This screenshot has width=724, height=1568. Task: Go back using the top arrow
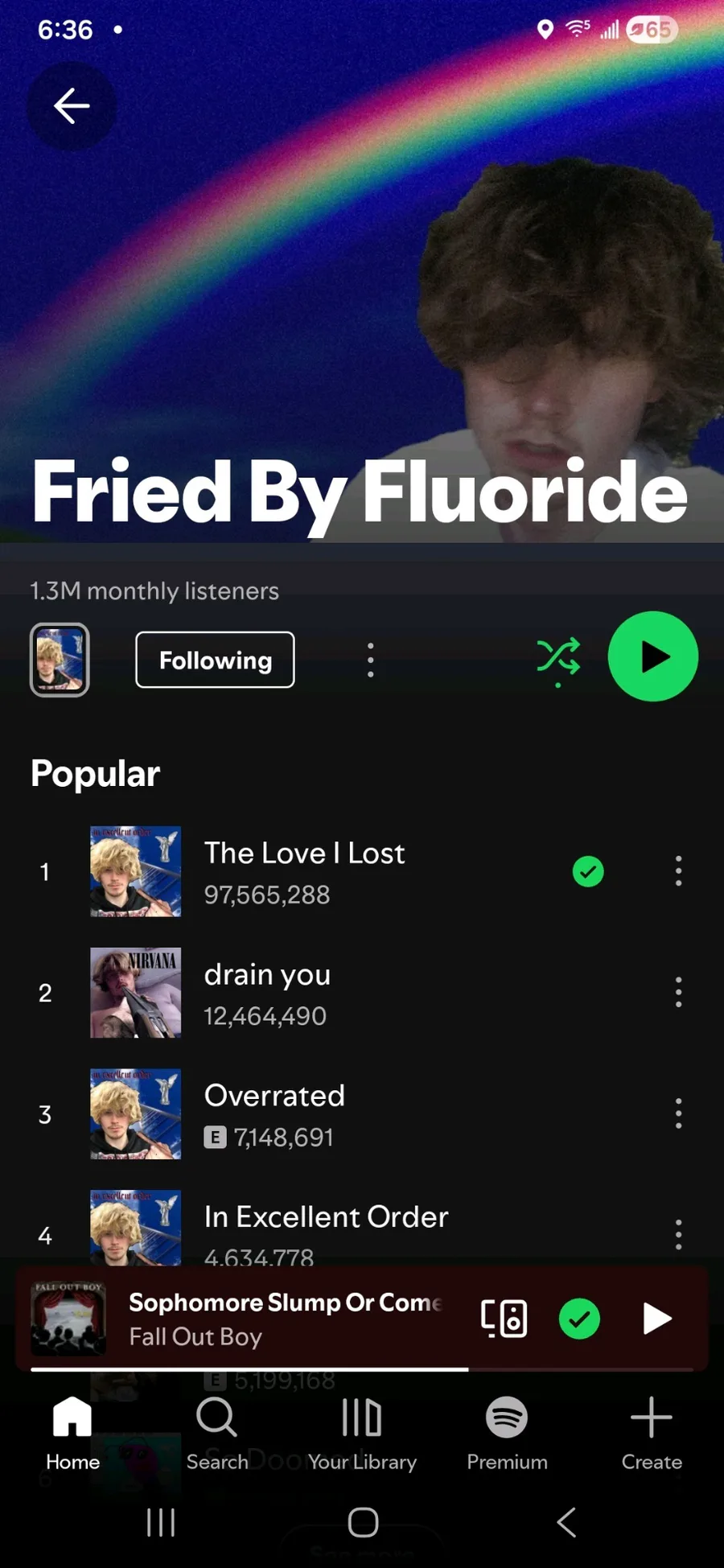(72, 106)
